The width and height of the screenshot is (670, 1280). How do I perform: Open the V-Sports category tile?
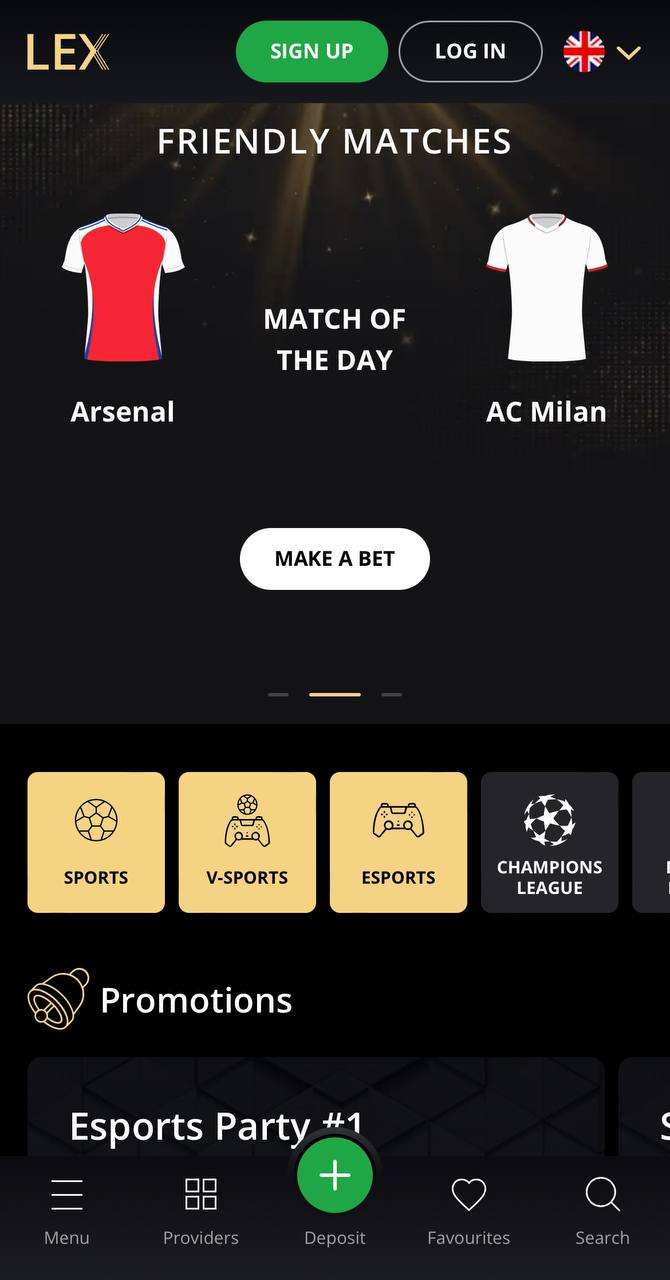click(247, 842)
